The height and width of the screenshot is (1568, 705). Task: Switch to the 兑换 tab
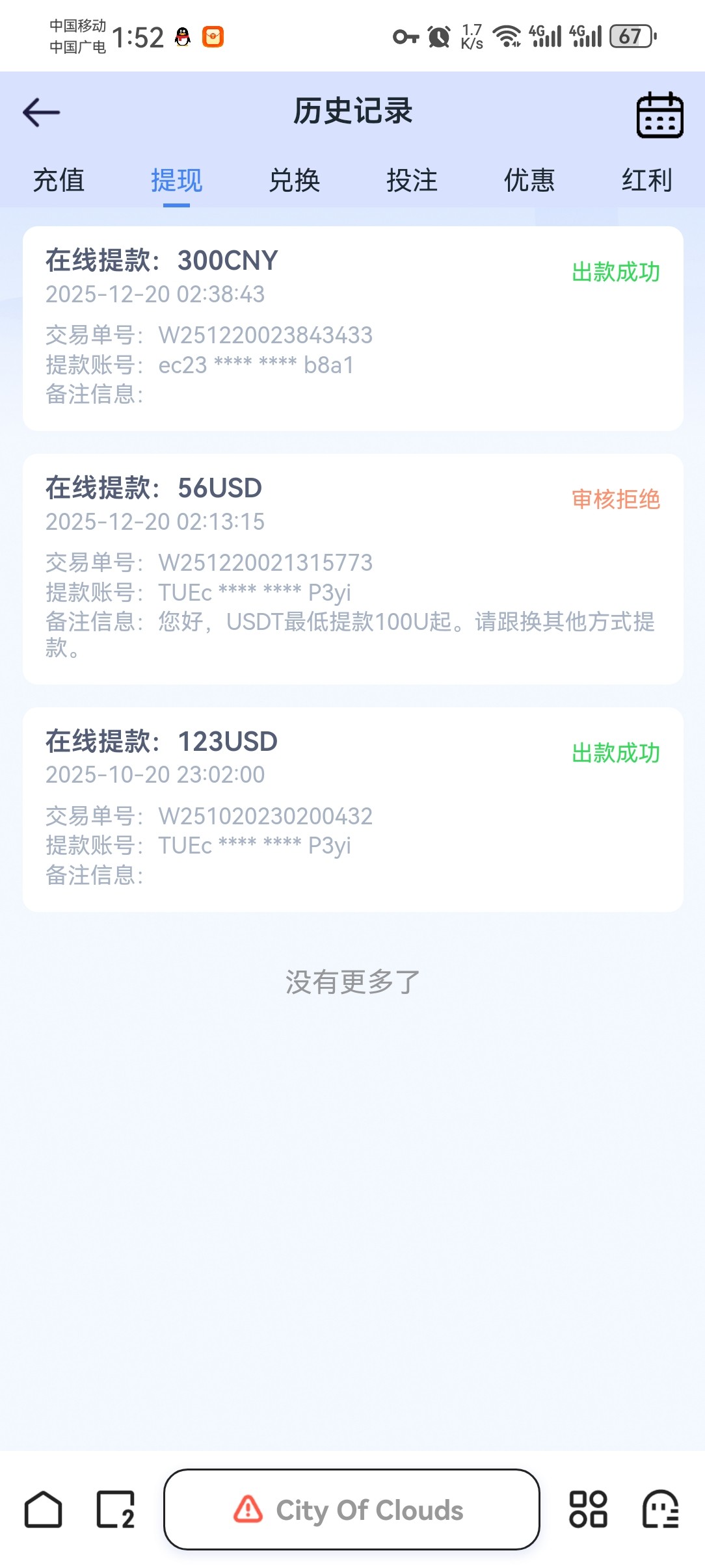pos(294,180)
